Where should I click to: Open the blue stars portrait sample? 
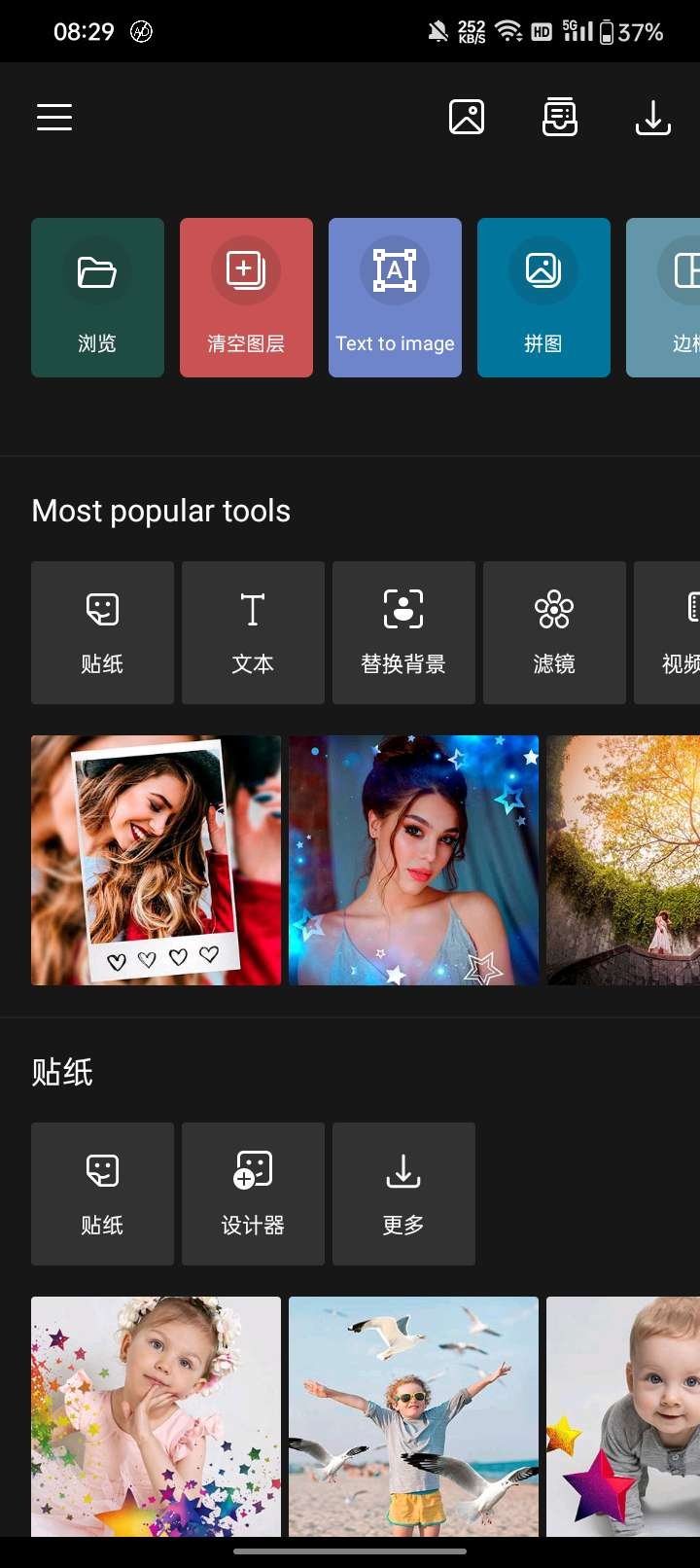[x=413, y=860]
